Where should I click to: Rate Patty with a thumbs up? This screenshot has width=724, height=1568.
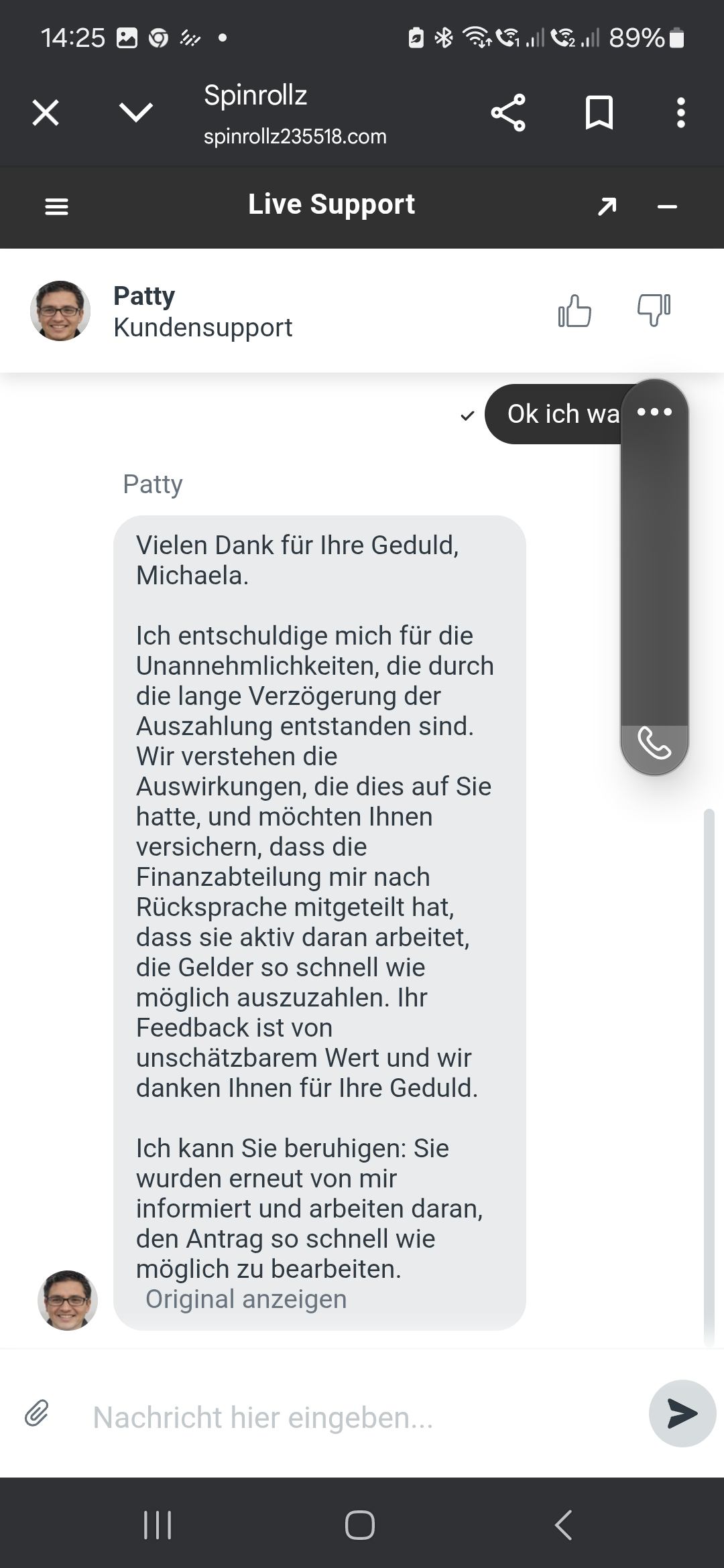pos(575,311)
